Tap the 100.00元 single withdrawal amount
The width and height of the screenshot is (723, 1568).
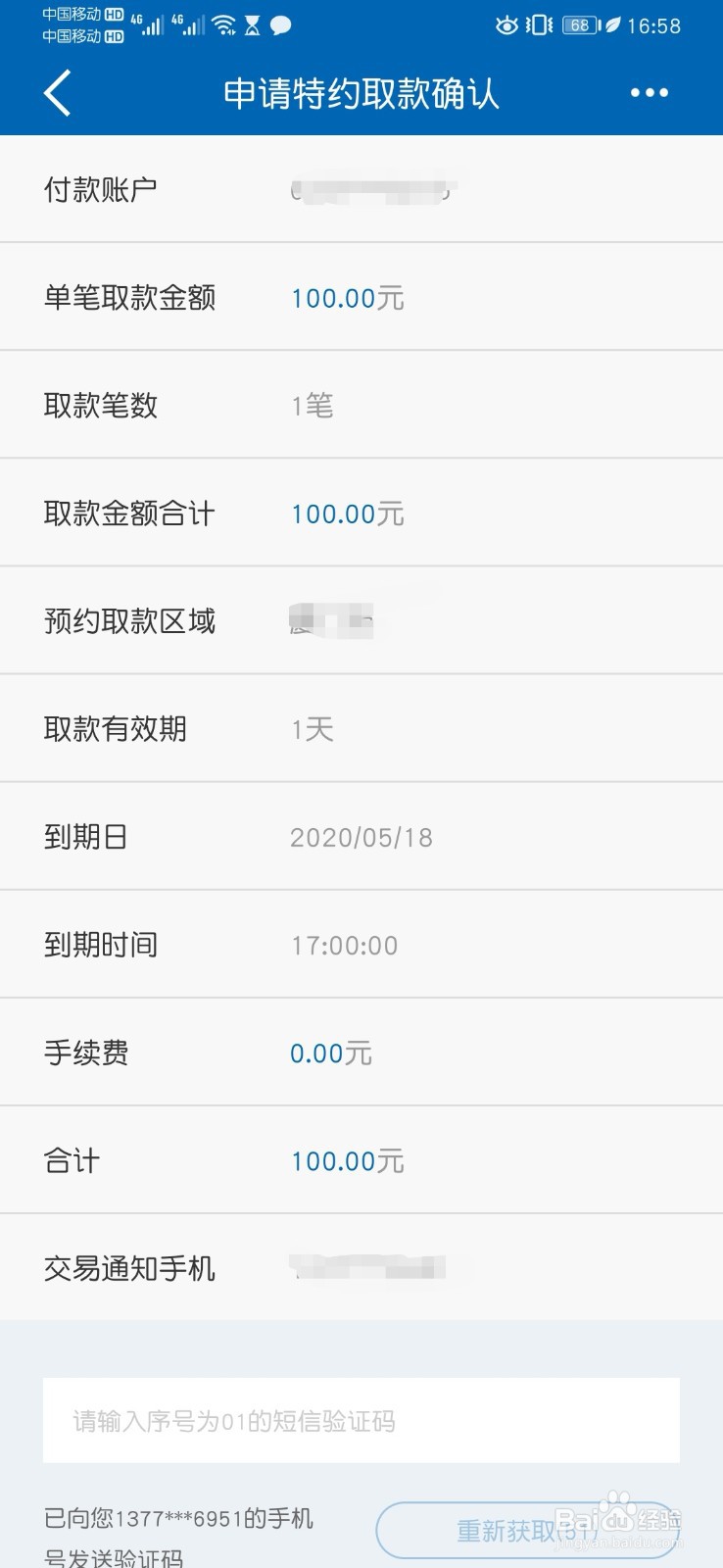coord(348,298)
